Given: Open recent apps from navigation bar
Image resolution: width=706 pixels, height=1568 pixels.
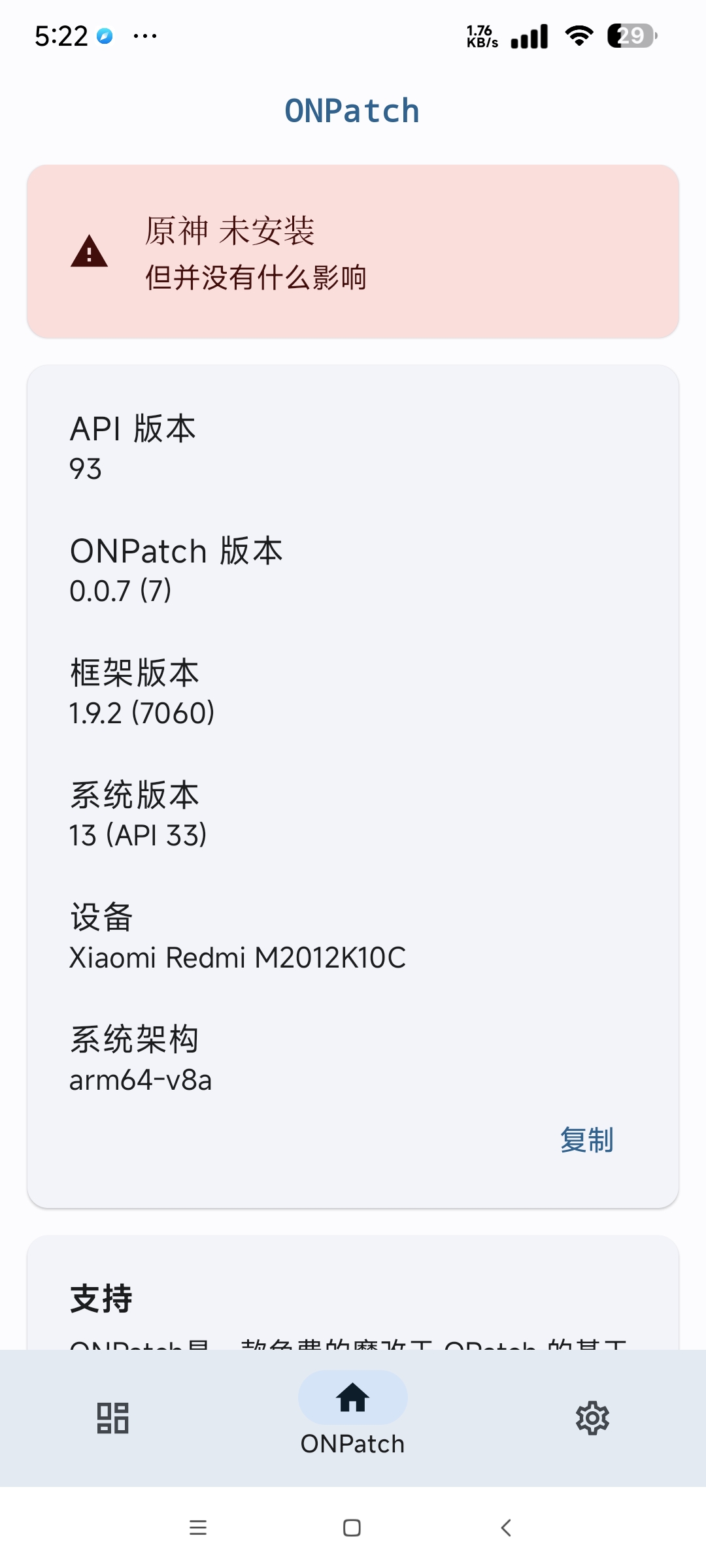Looking at the screenshot, I should click(x=198, y=1527).
